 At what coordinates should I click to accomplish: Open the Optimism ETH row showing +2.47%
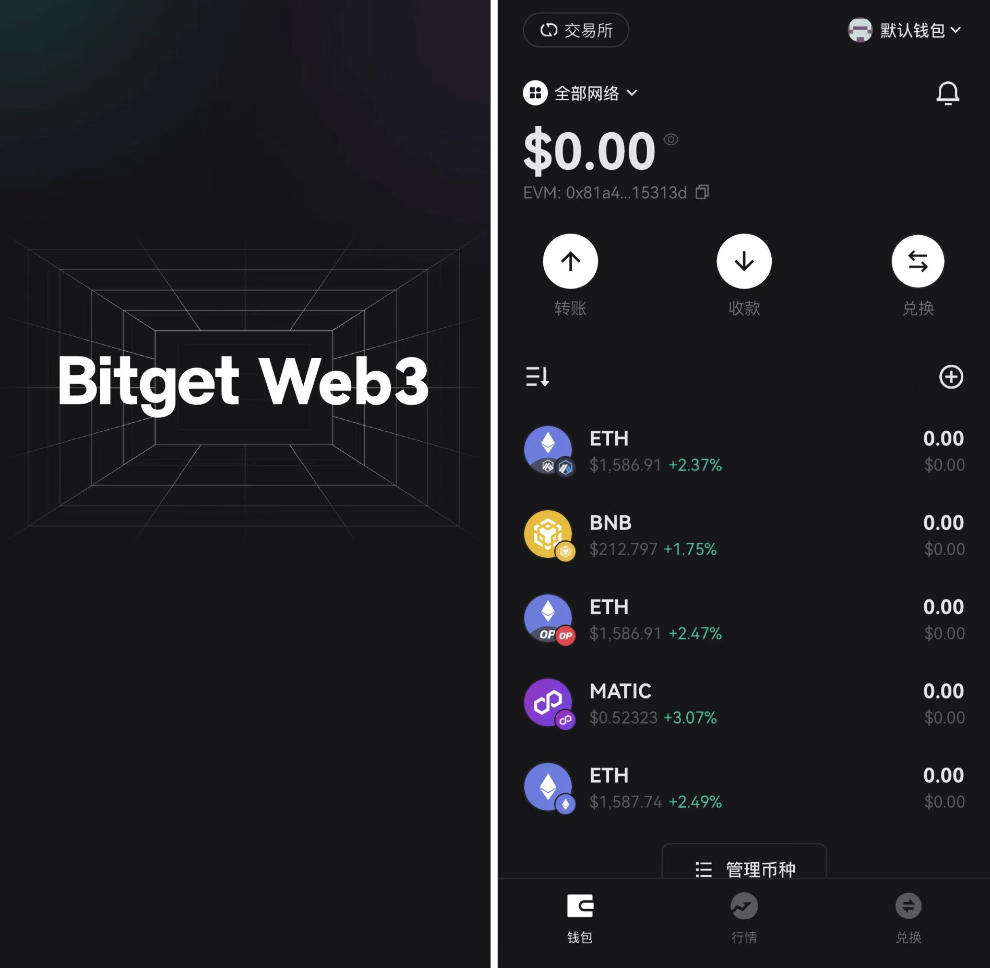click(x=744, y=619)
